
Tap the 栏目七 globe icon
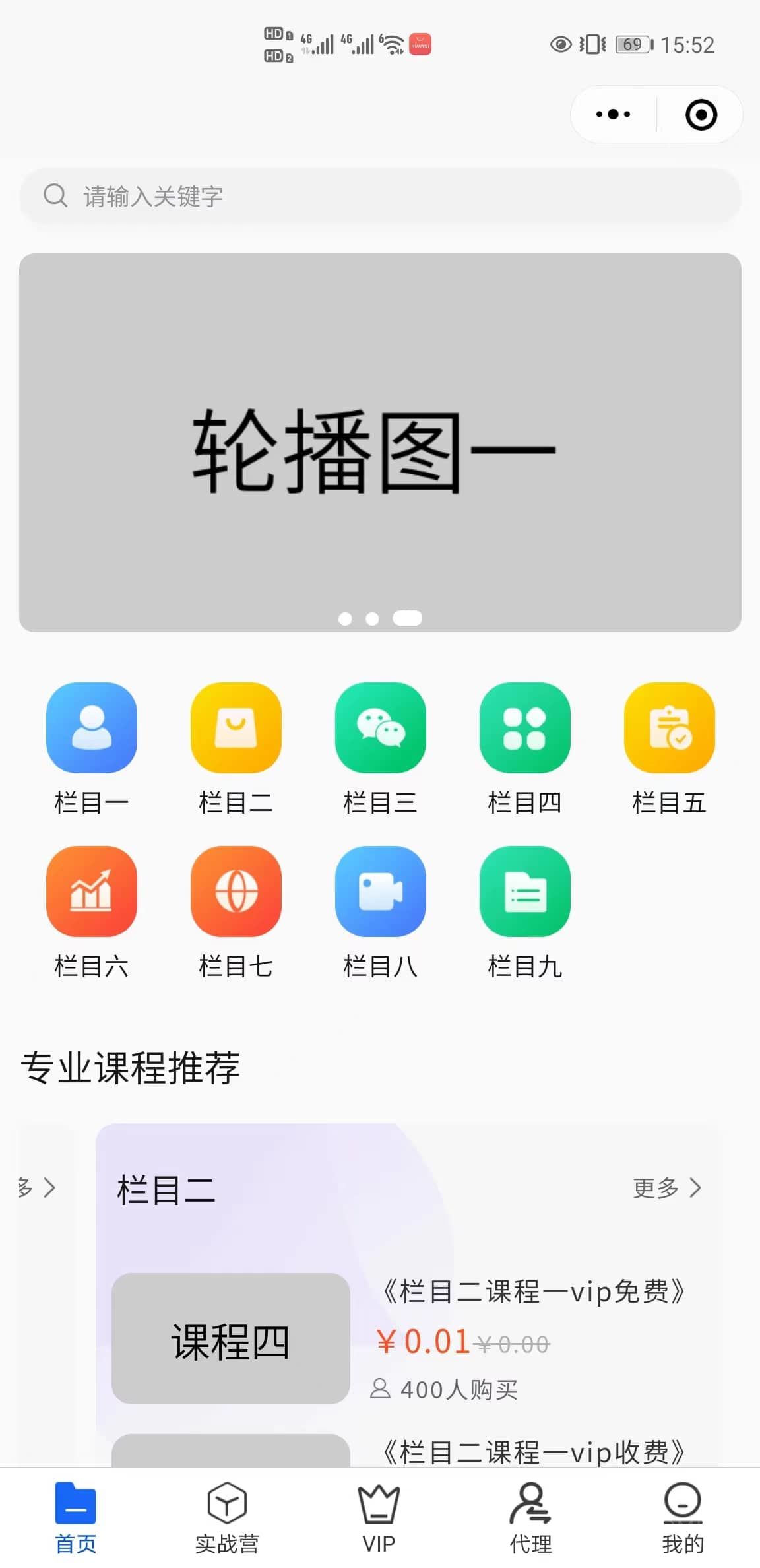[236, 892]
